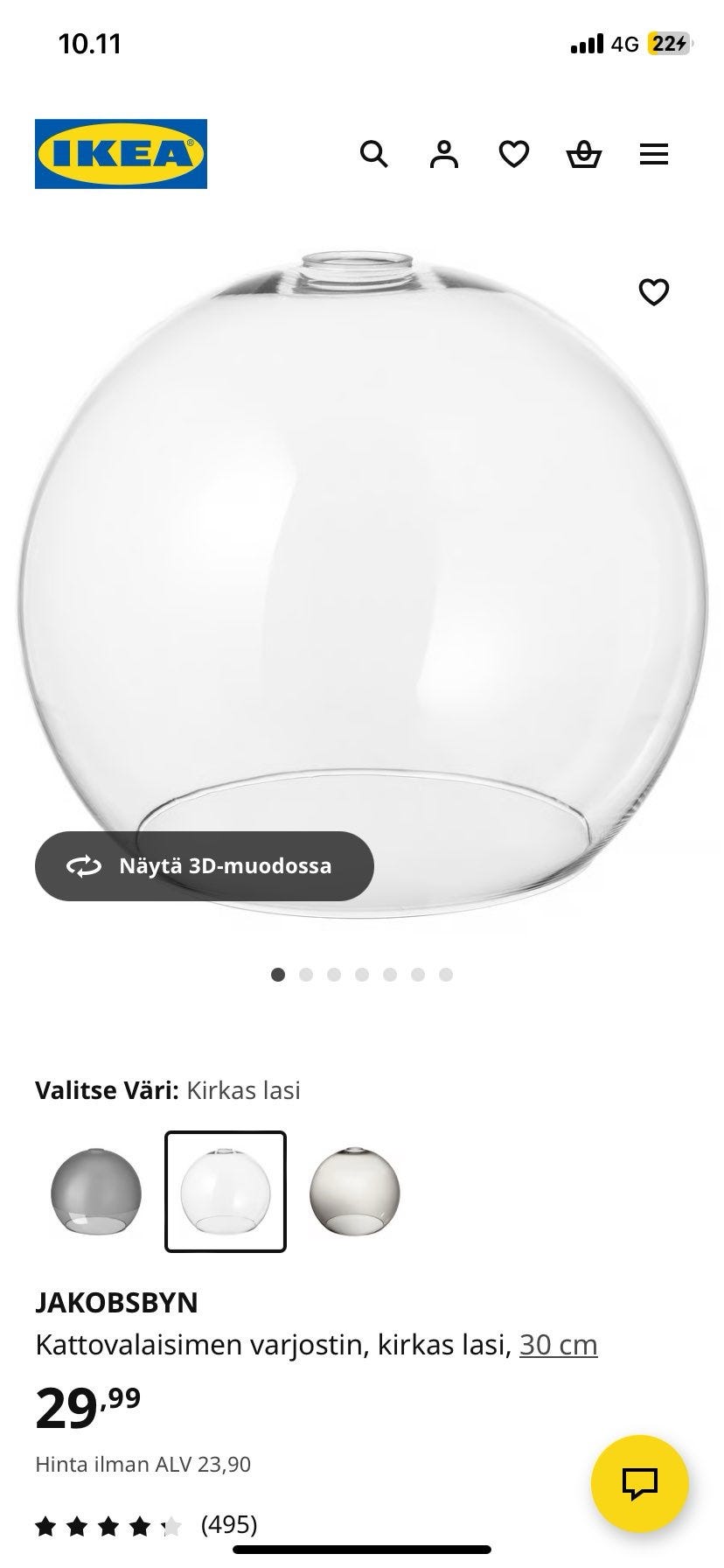Select the kirkas lasi color option
This screenshot has width=724, height=1568.
[225, 1190]
